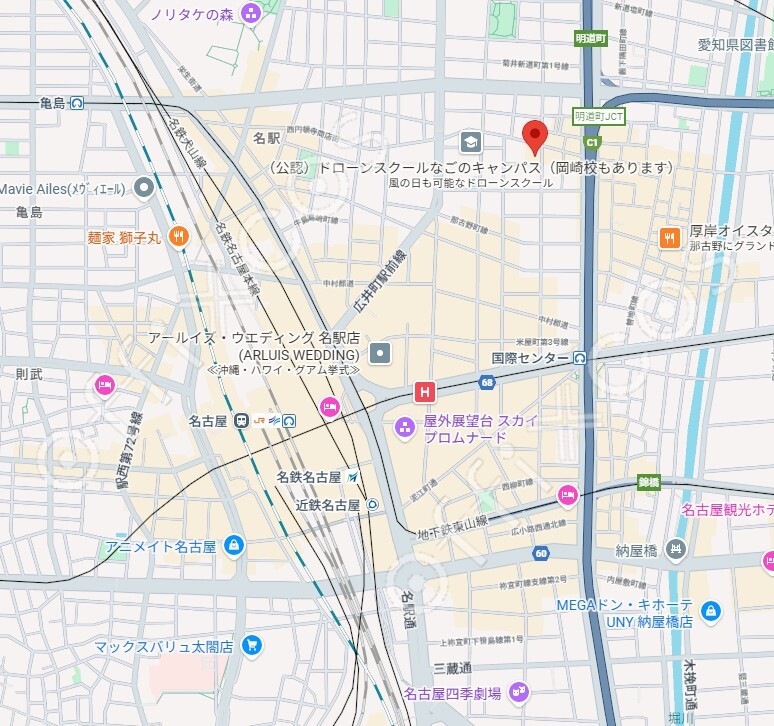Open the hospital H marker
The image size is (774, 726).
426,392
